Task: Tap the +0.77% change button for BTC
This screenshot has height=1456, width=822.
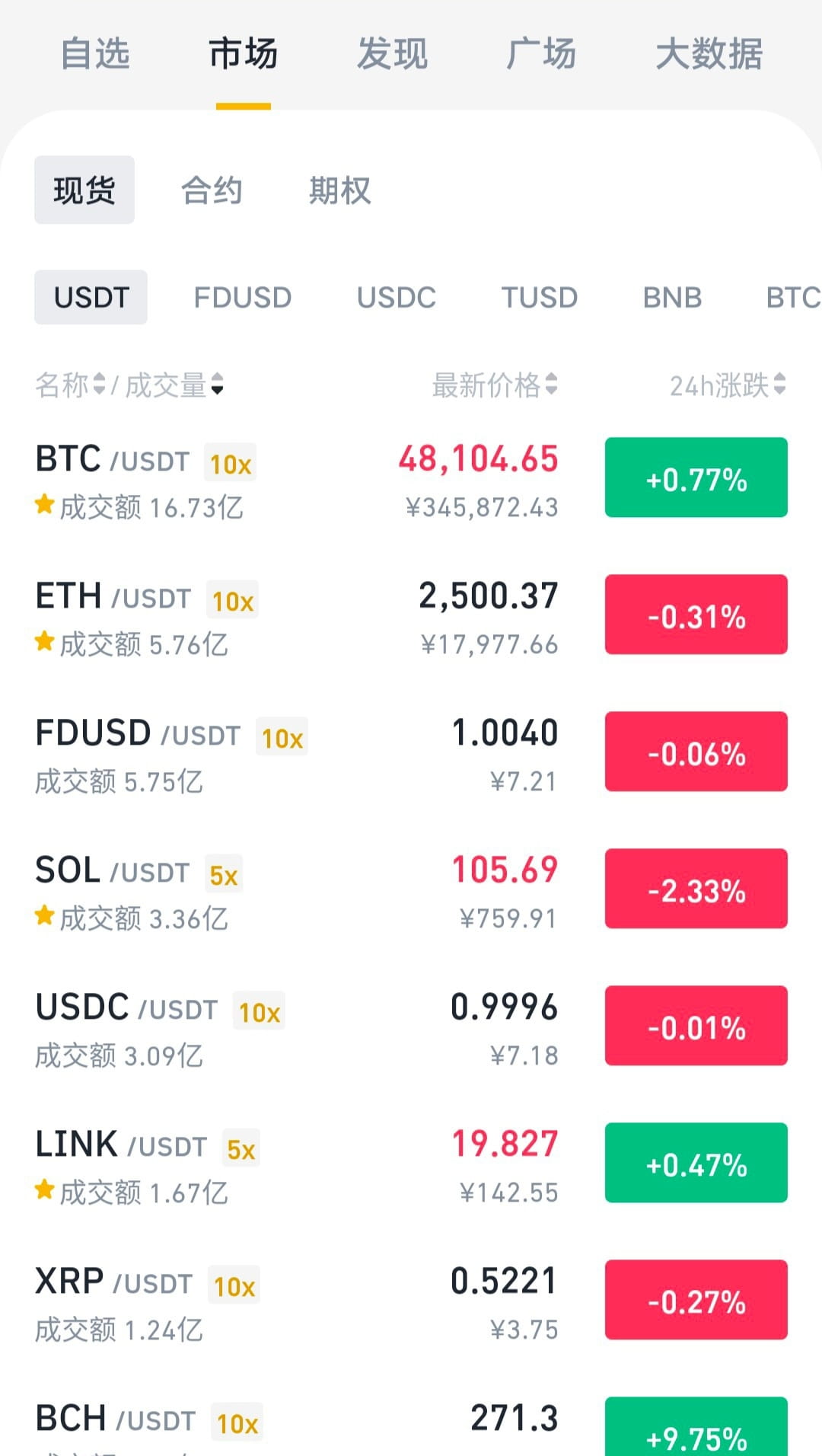Action: [x=695, y=477]
